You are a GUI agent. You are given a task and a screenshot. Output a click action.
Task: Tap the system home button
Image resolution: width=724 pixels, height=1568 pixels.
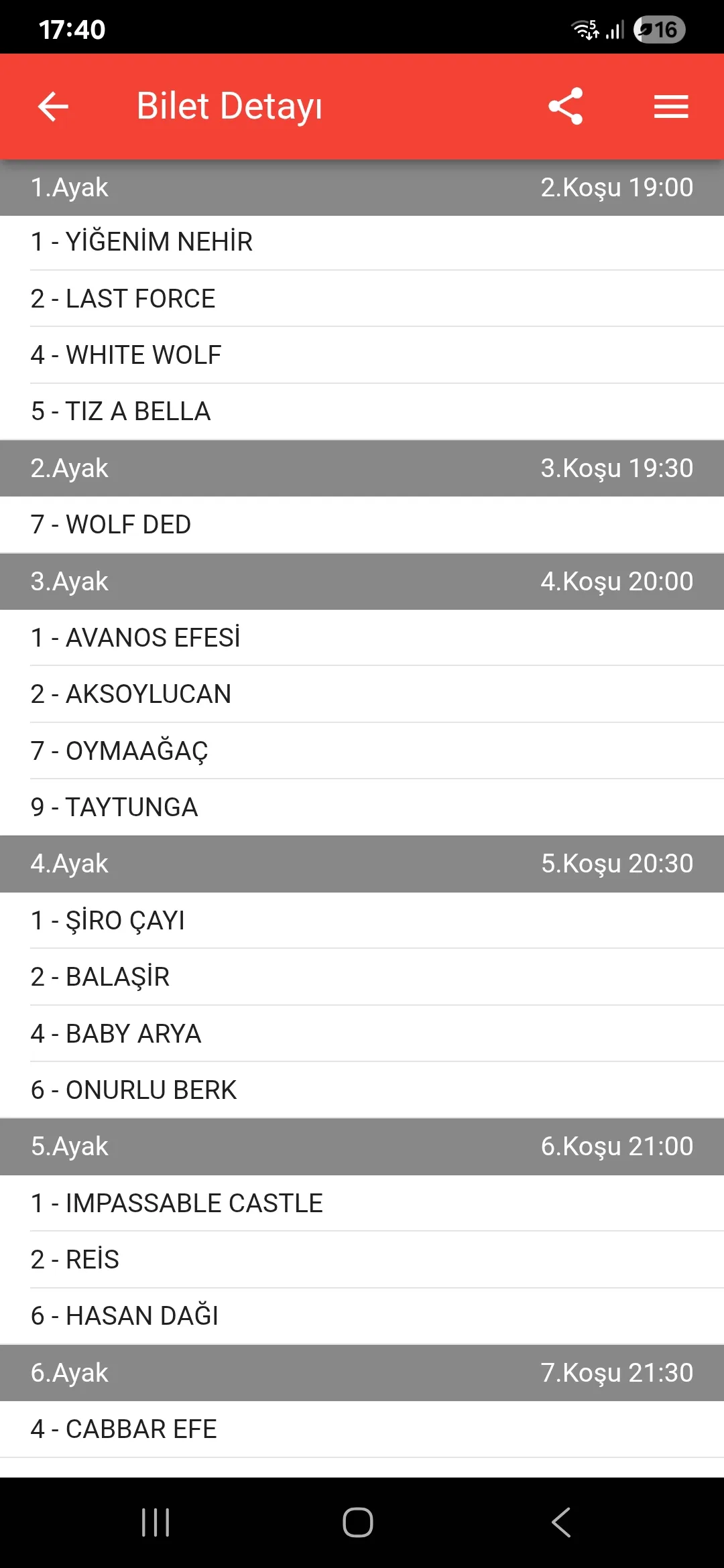tap(358, 1522)
